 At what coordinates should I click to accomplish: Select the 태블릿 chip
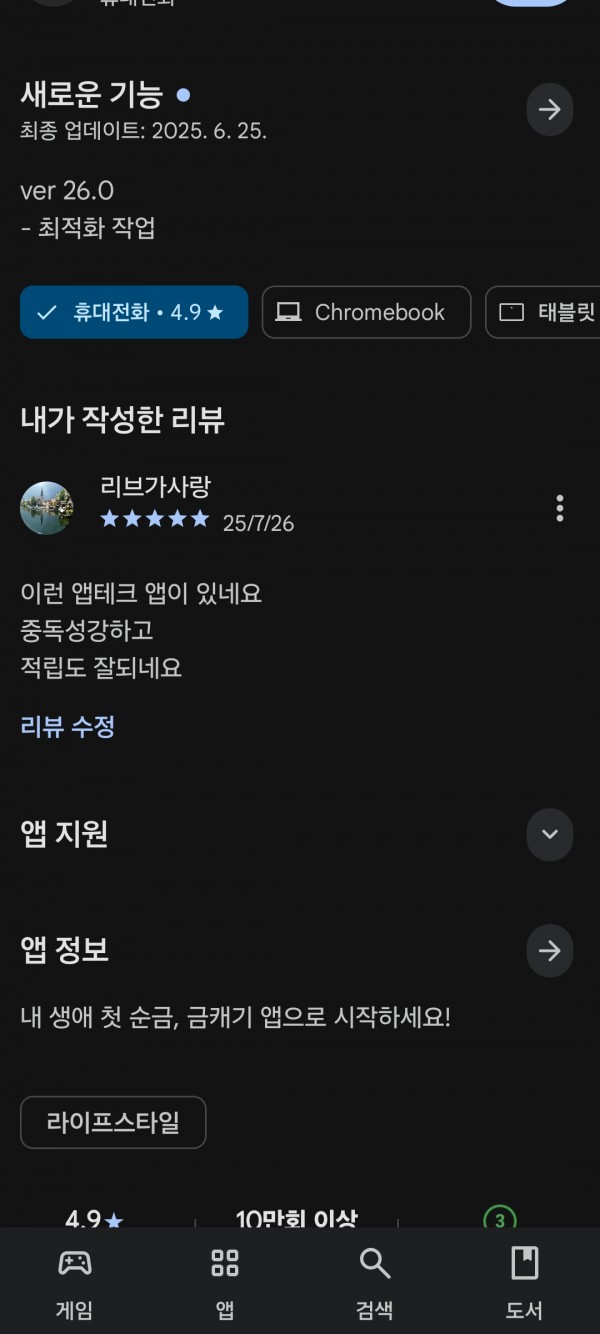click(x=543, y=312)
